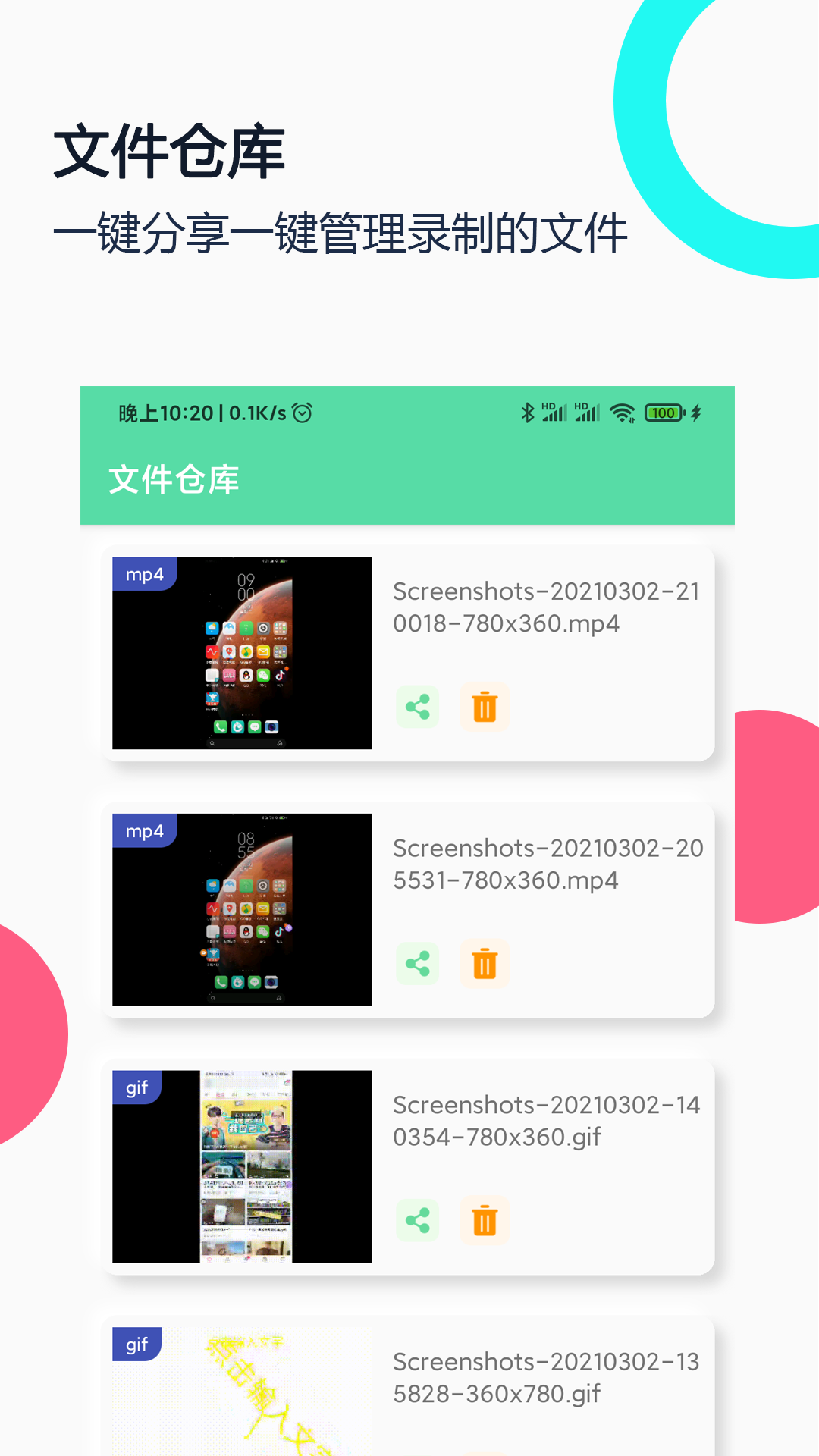Viewport: 819px width, 1456px height.
Task: Click the HD signal strength icon
Action: click(554, 413)
